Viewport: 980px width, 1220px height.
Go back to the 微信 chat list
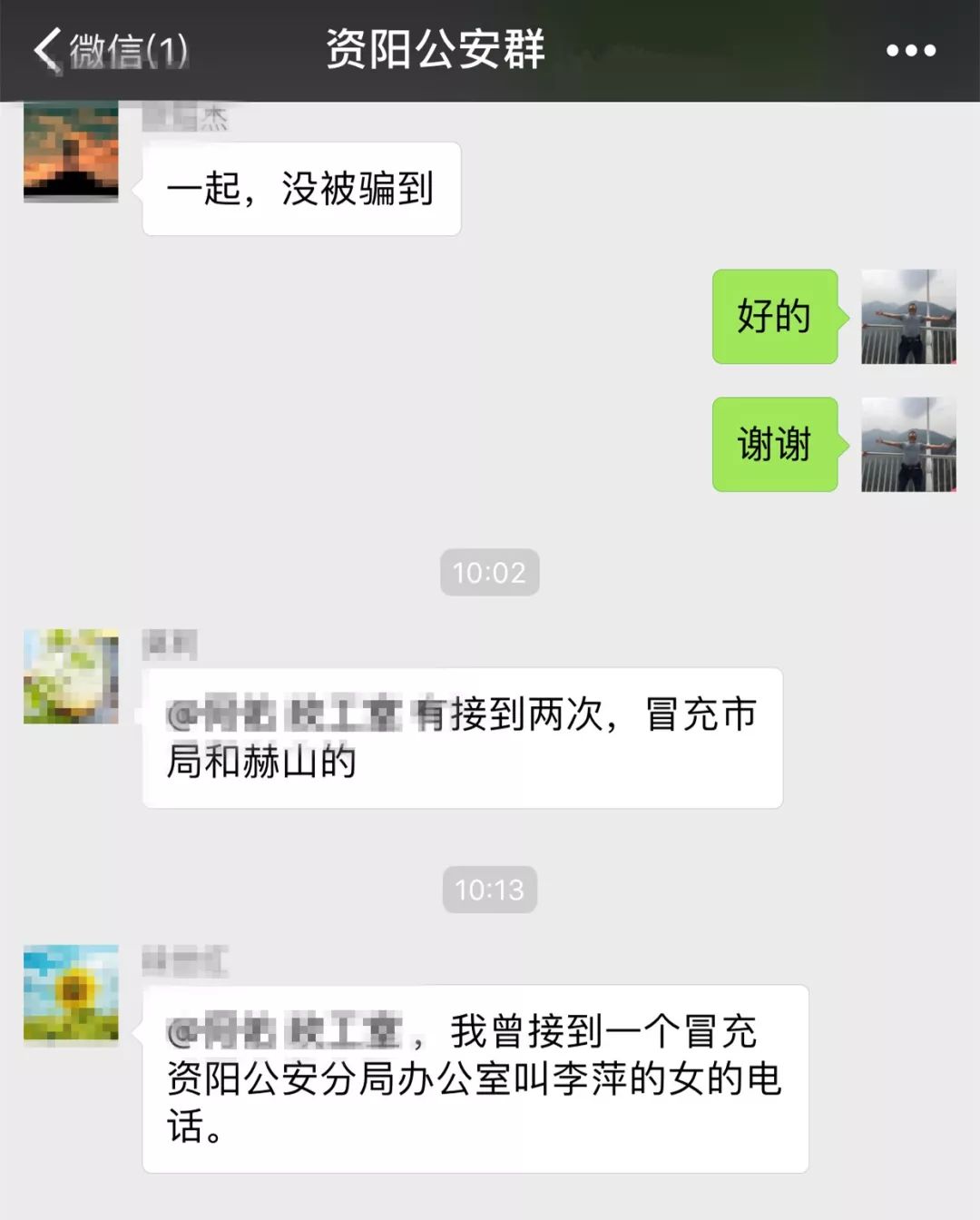[x=109, y=50]
